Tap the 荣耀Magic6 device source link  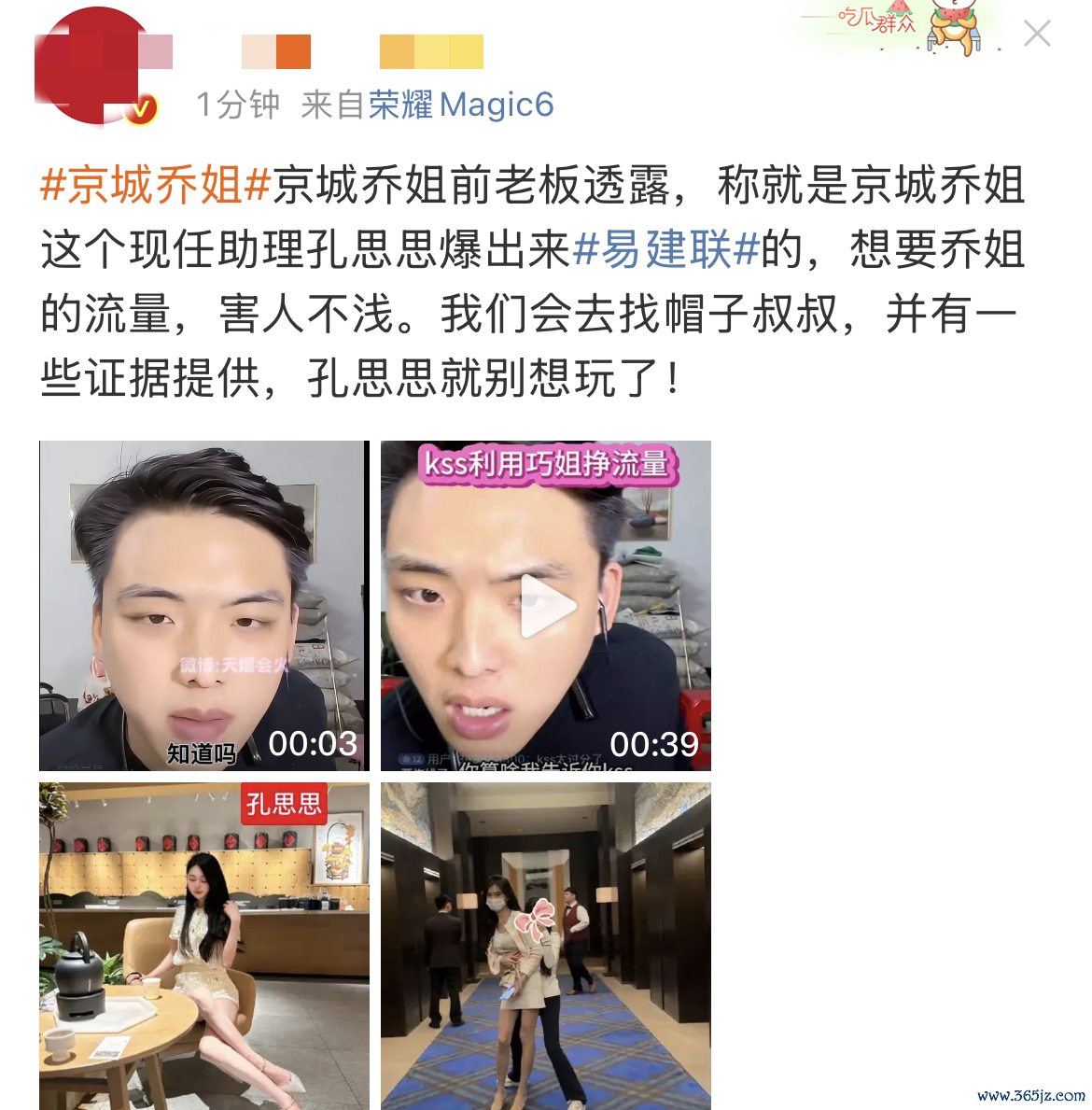point(461,105)
